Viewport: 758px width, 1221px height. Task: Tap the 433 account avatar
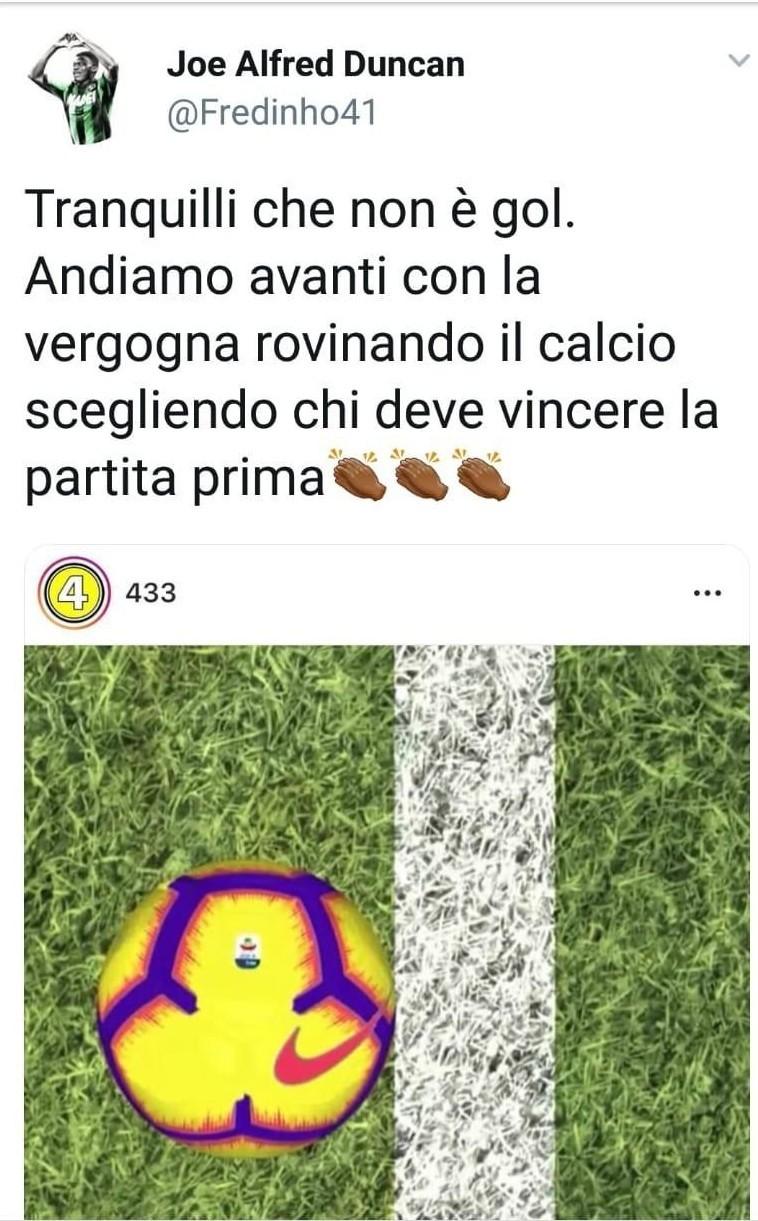pos(75,593)
